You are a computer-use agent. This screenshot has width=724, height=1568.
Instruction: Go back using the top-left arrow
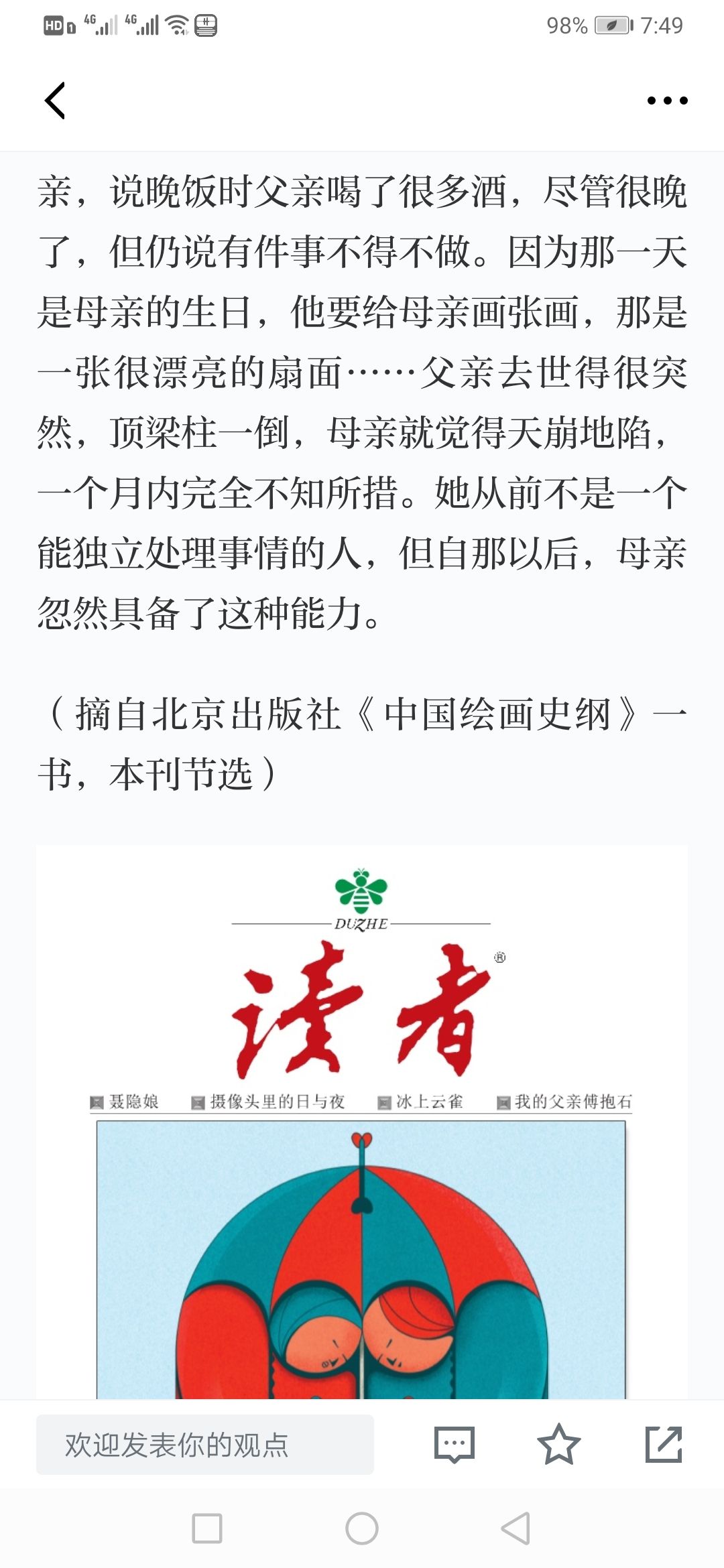[x=55, y=101]
